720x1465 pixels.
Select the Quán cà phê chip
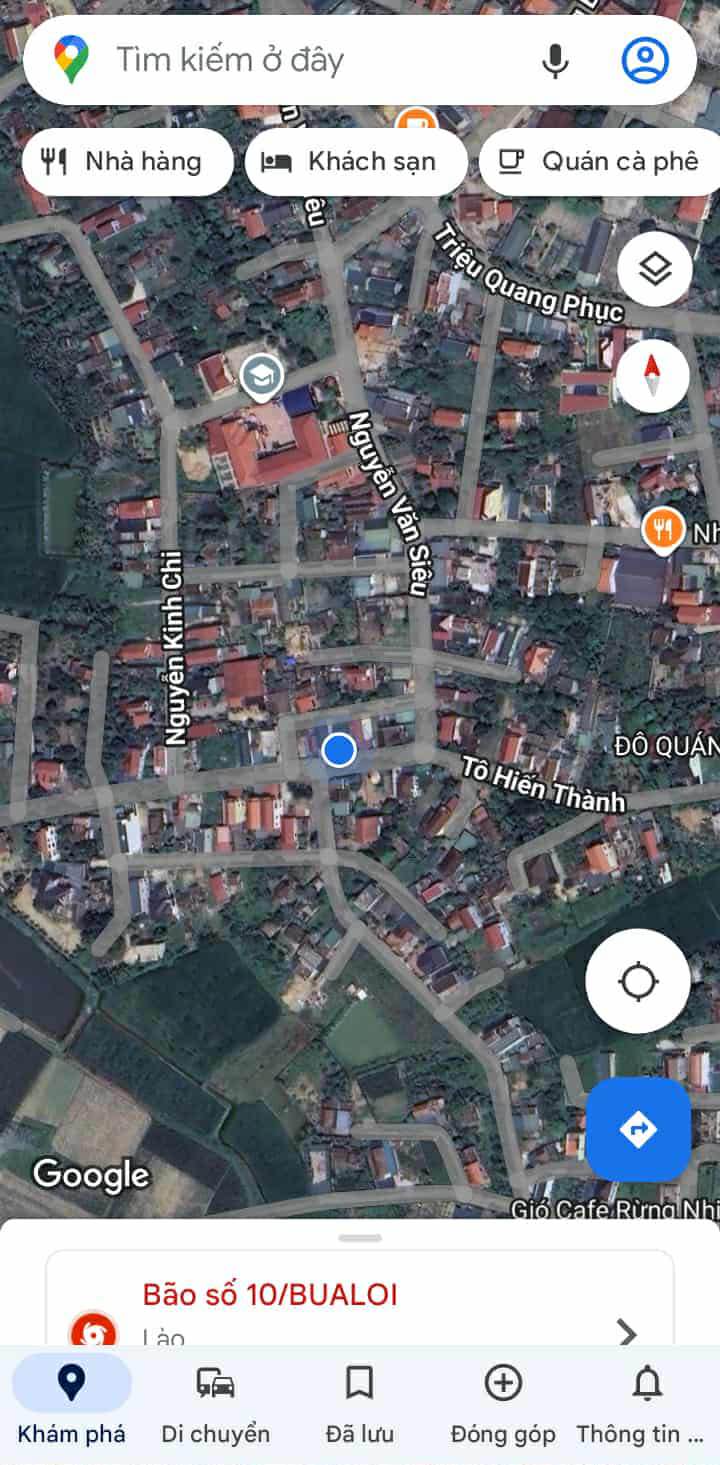pos(600,162)
